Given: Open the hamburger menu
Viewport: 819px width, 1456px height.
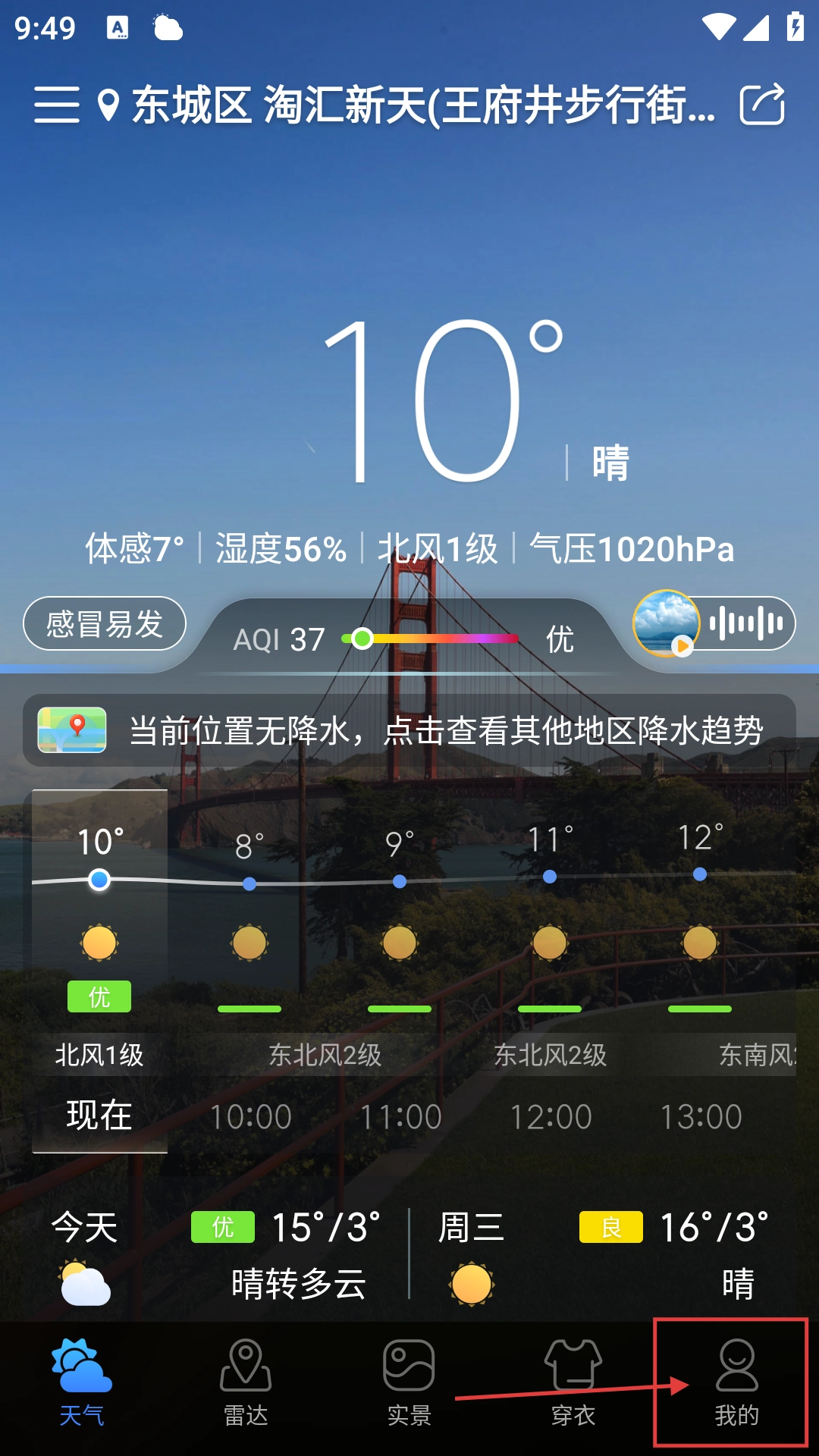Looking at the screenshot, I should coord(57,105).
